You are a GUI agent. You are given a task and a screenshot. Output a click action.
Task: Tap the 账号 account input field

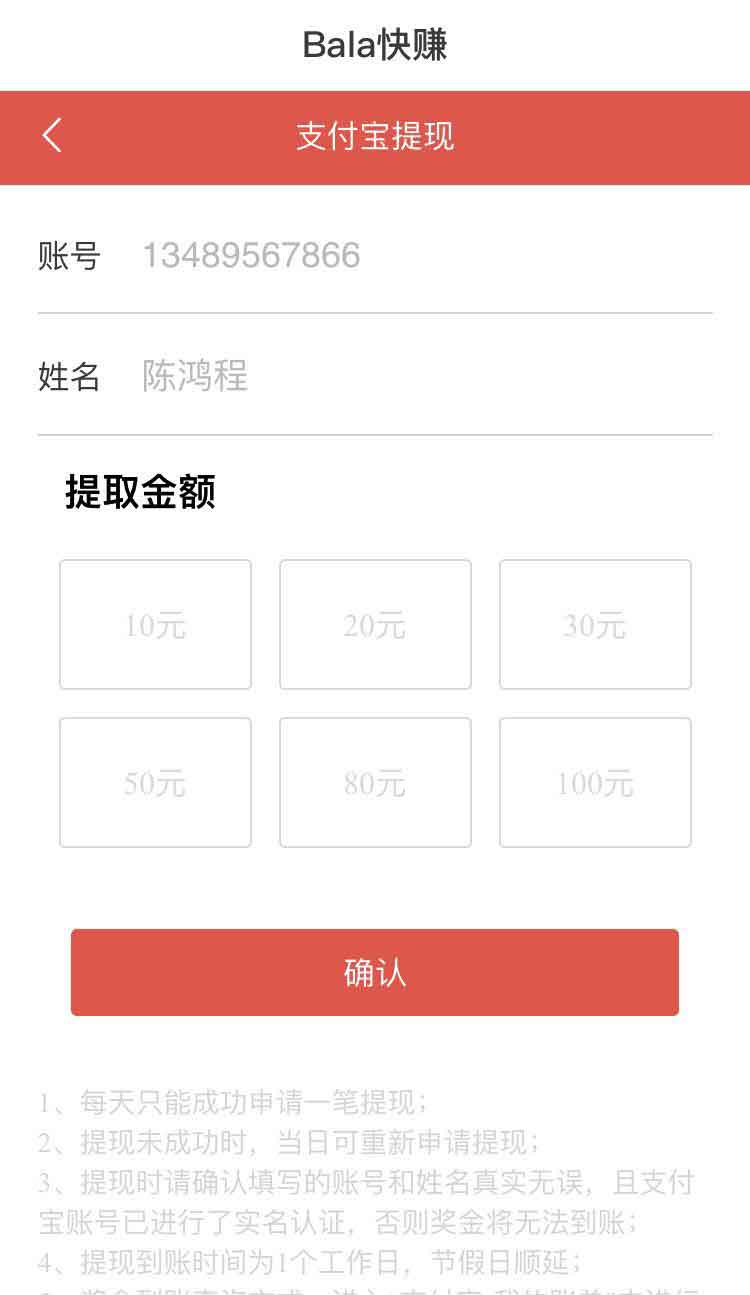point(426,256)
